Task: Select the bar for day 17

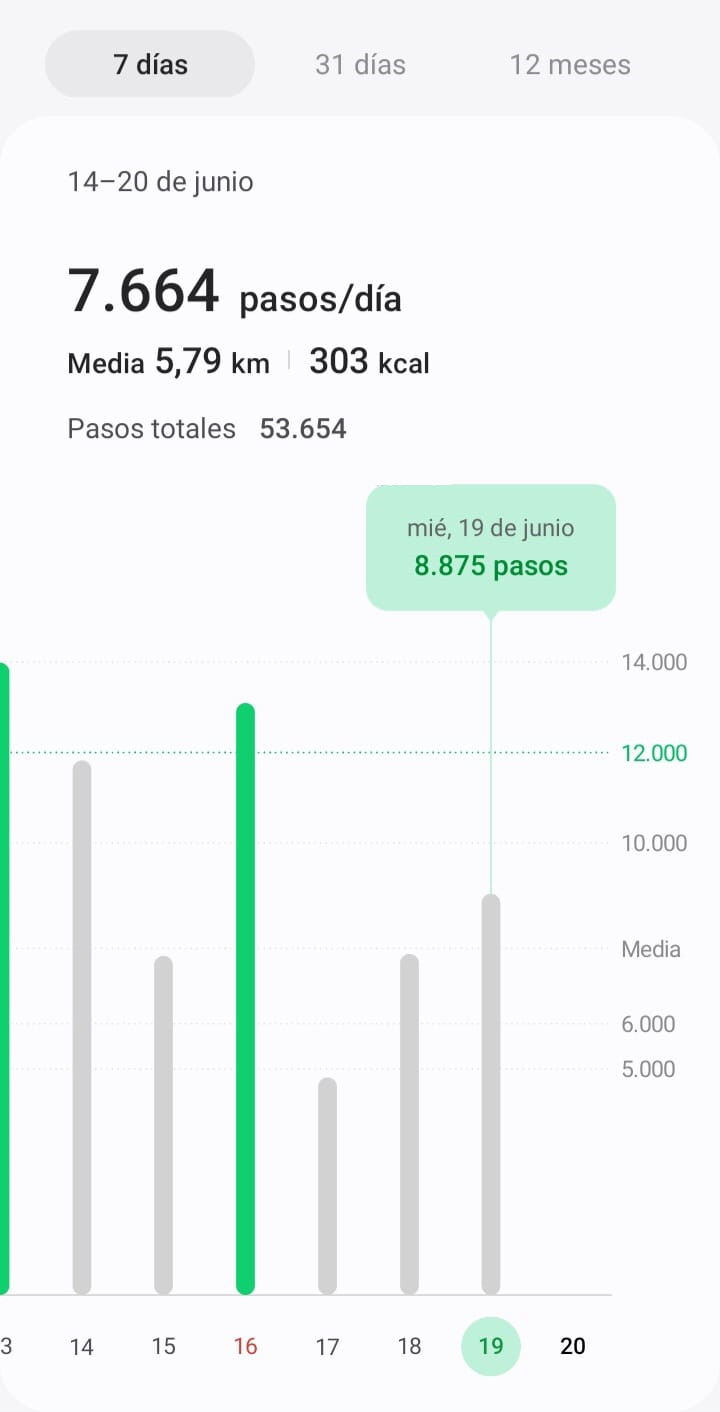Action: coord(328,1186)
